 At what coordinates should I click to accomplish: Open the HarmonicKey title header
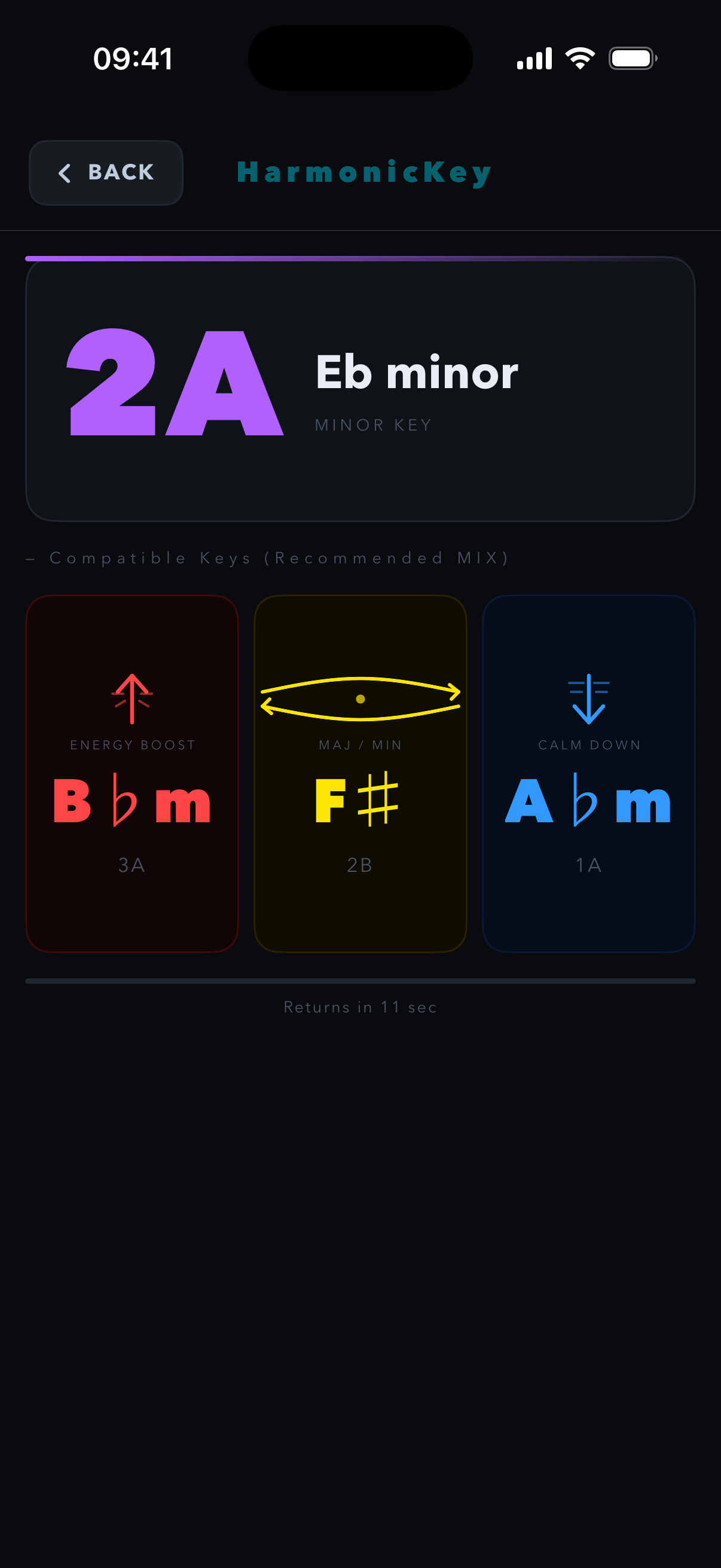tap(365, 173)
